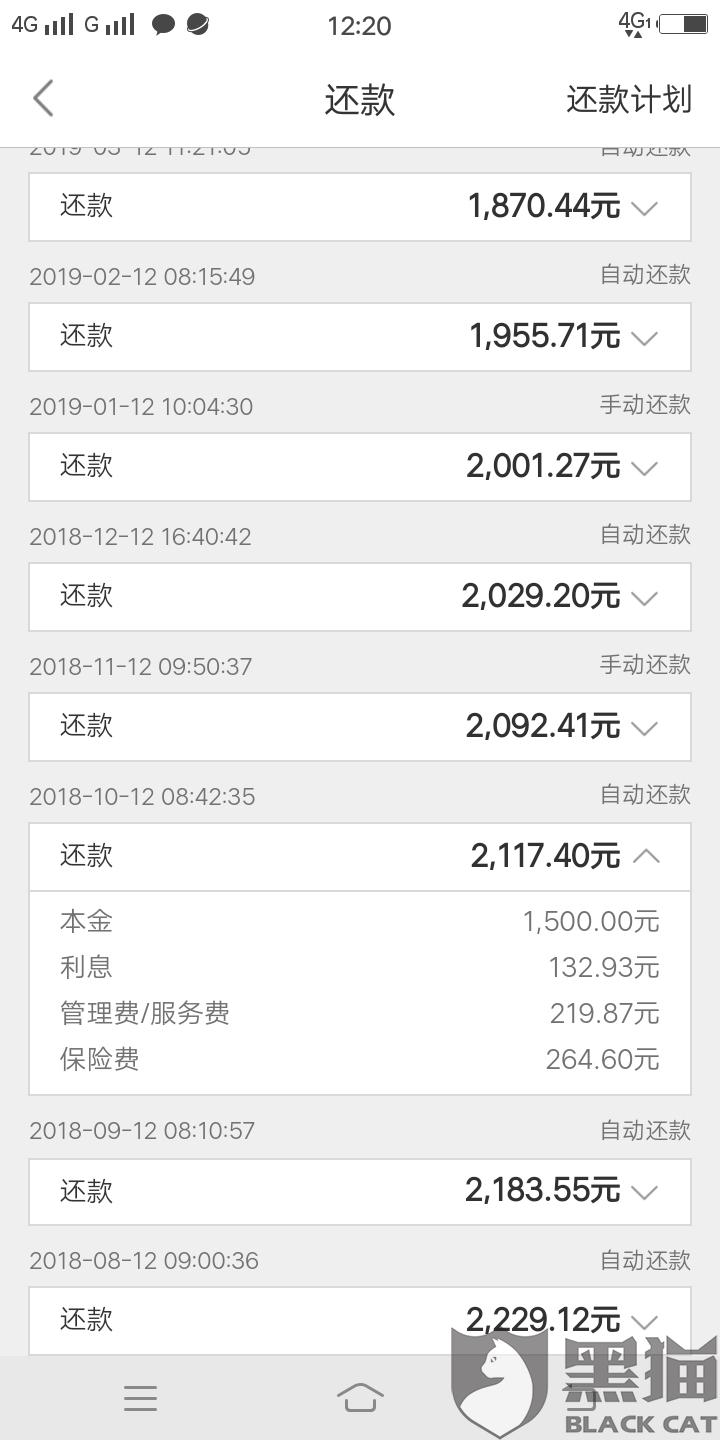720x1440 pixels.
Task: Expand the 1,870.44元 repayment details
Action: point(645,208)
